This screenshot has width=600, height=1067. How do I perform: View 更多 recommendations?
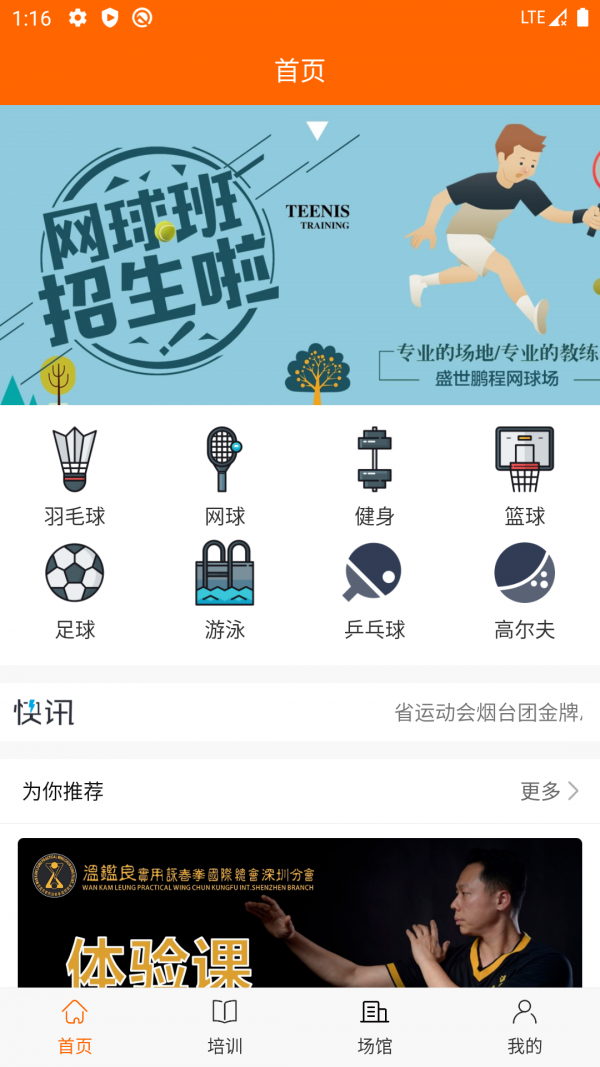coord(549,791)
